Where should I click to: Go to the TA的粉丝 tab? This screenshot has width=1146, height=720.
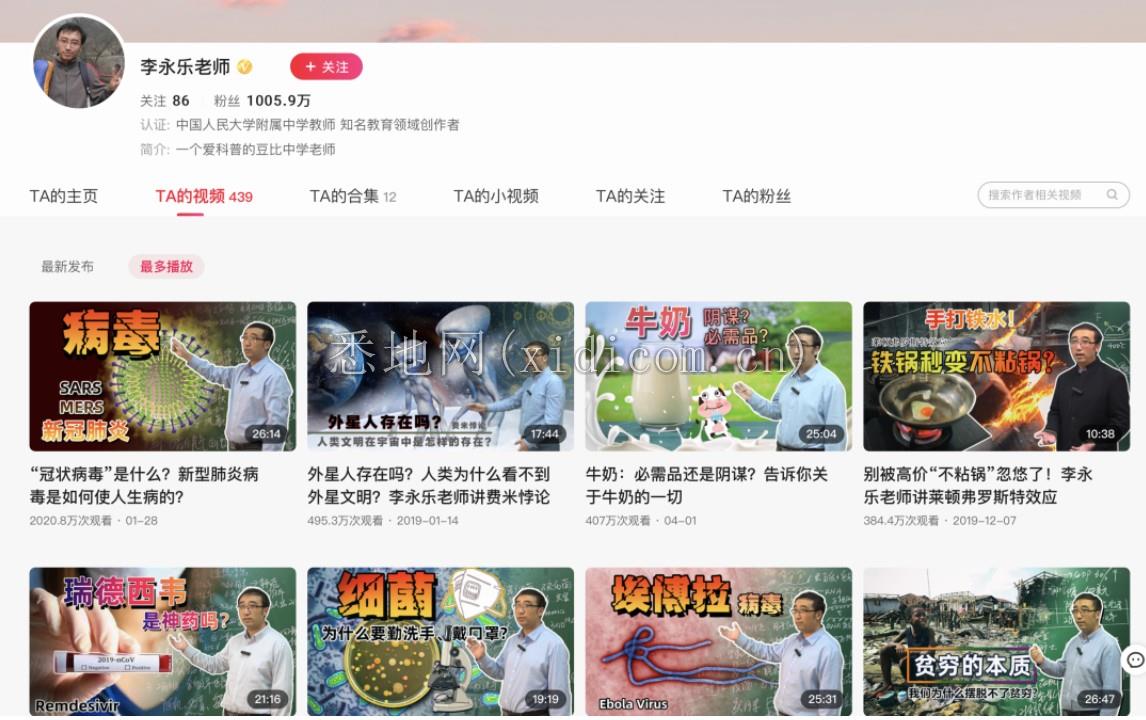click(x=756, y=196)
